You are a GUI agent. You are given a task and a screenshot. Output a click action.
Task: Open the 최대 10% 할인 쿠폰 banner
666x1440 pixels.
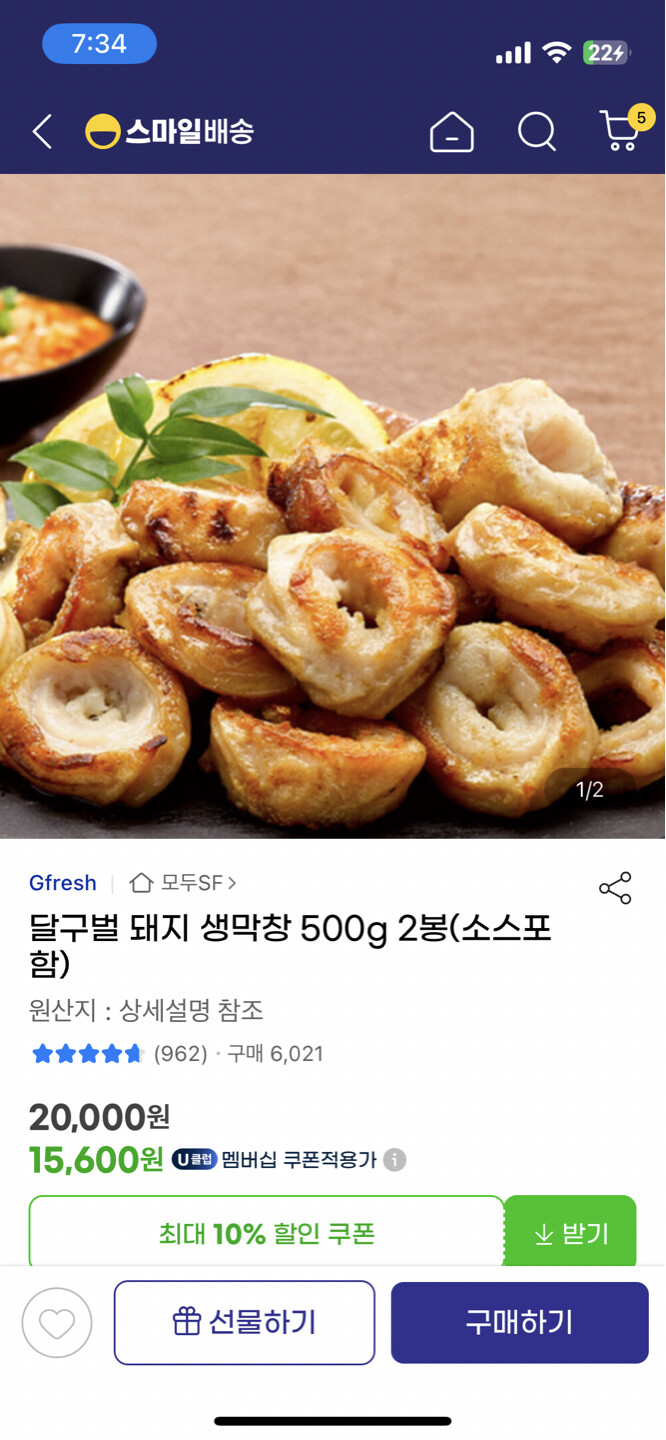point(266,1234)
